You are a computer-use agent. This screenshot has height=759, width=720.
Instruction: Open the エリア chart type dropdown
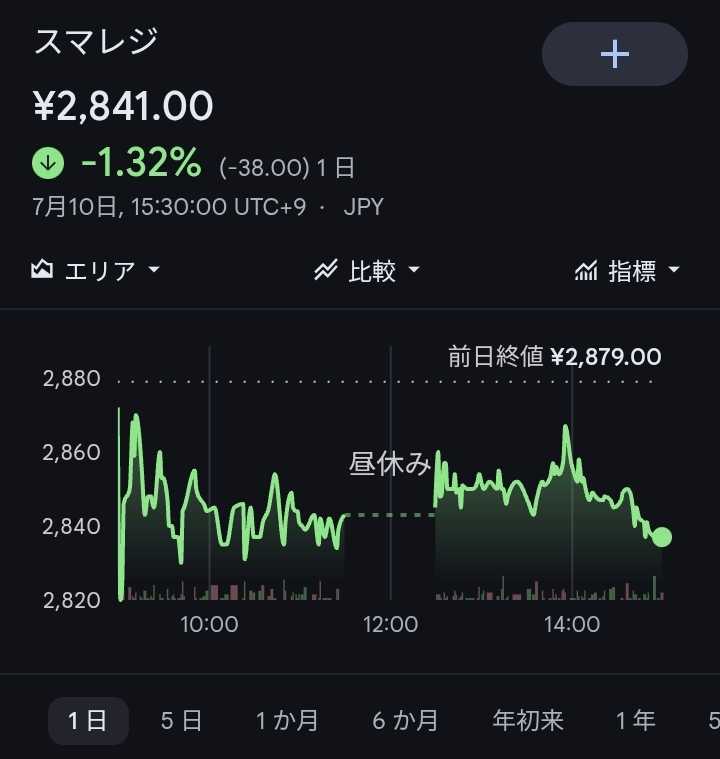[x=95, y=270]
